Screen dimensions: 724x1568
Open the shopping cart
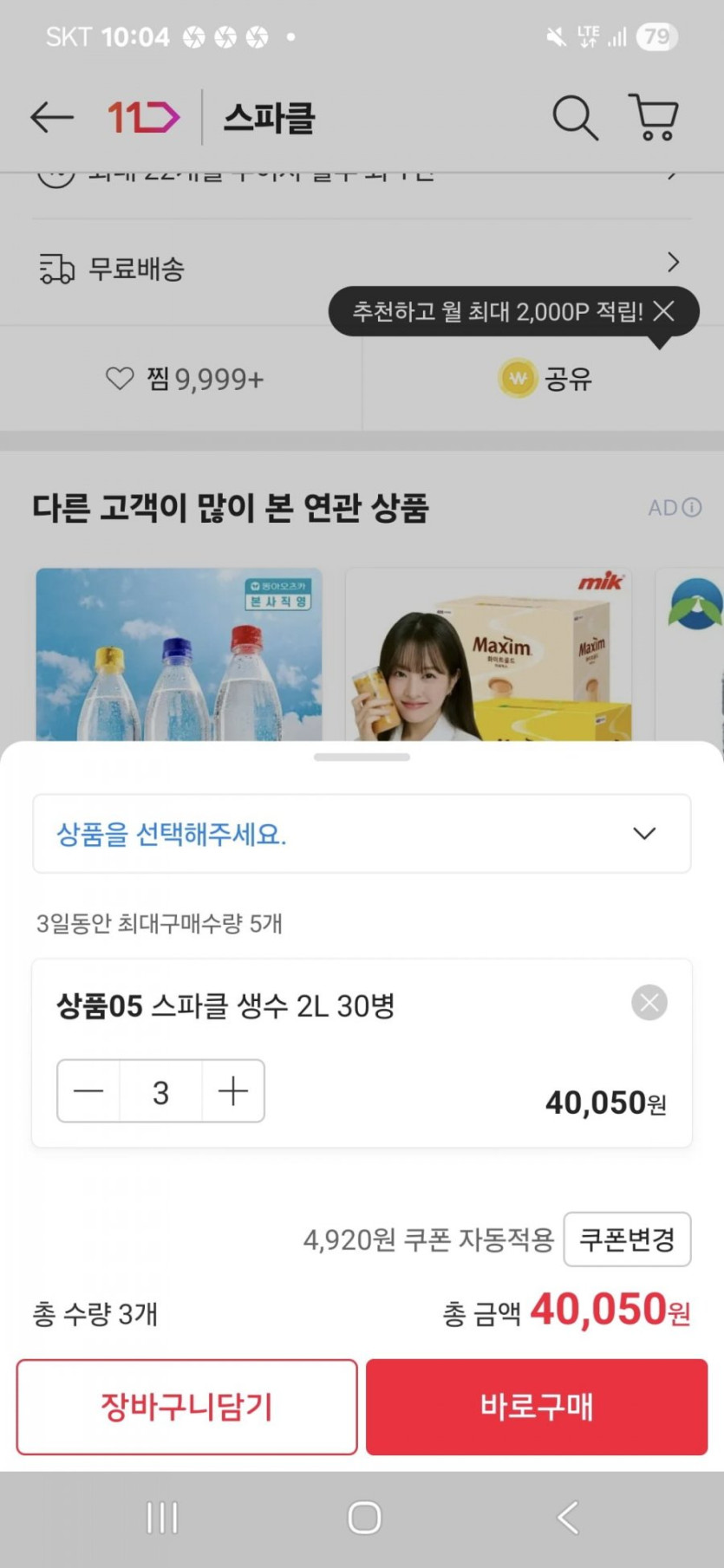(653, 117)
